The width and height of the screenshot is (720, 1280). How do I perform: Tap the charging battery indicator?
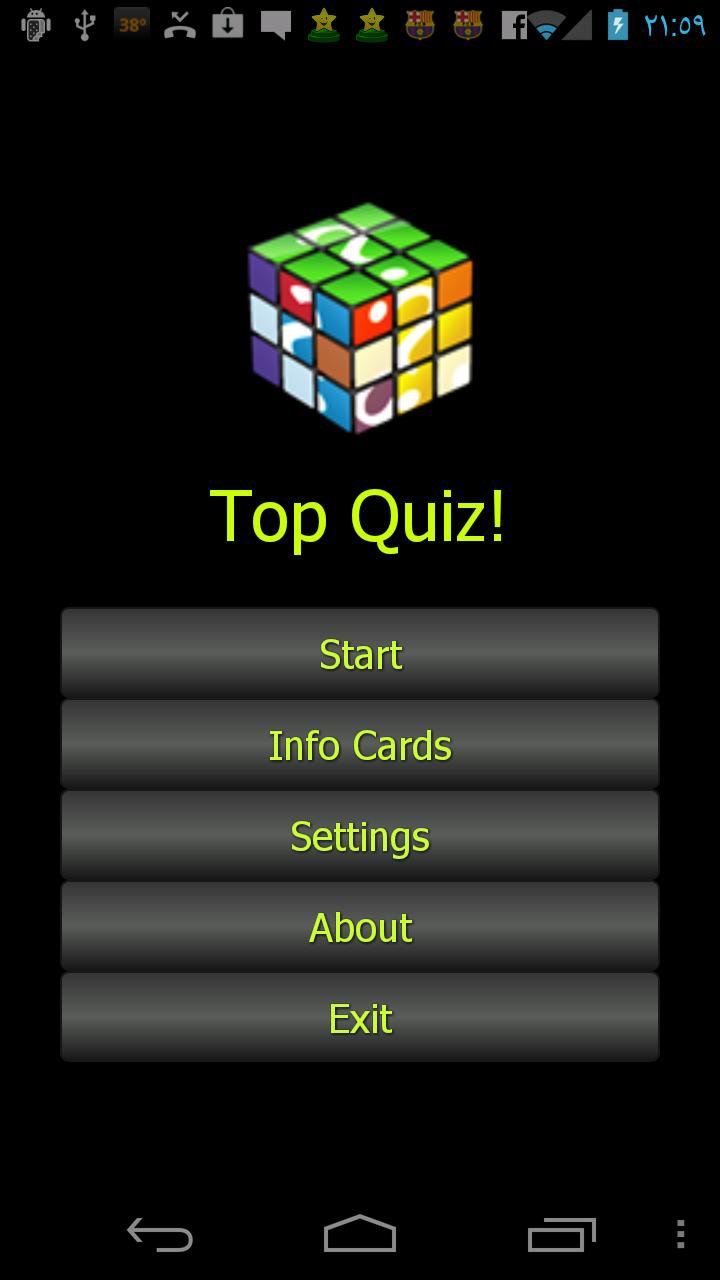coord(620,25)
